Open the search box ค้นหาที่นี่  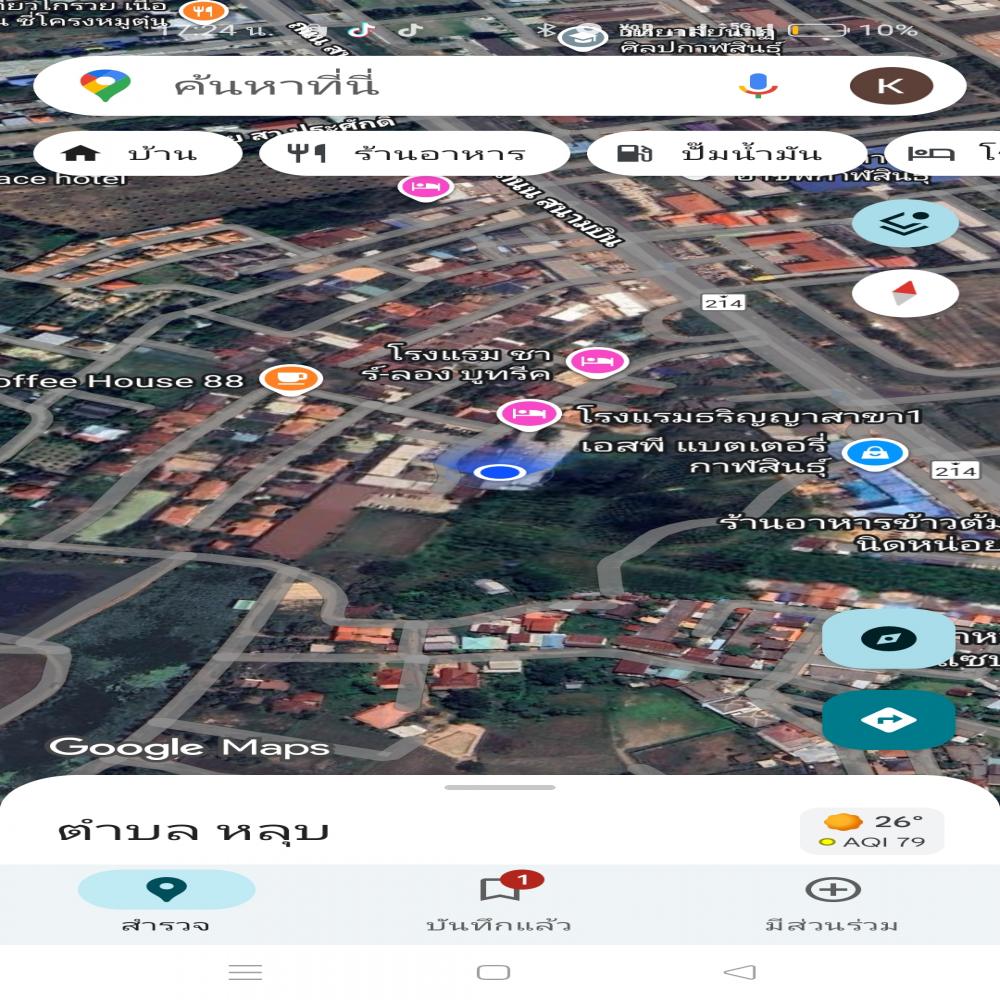tap(400, 86)
